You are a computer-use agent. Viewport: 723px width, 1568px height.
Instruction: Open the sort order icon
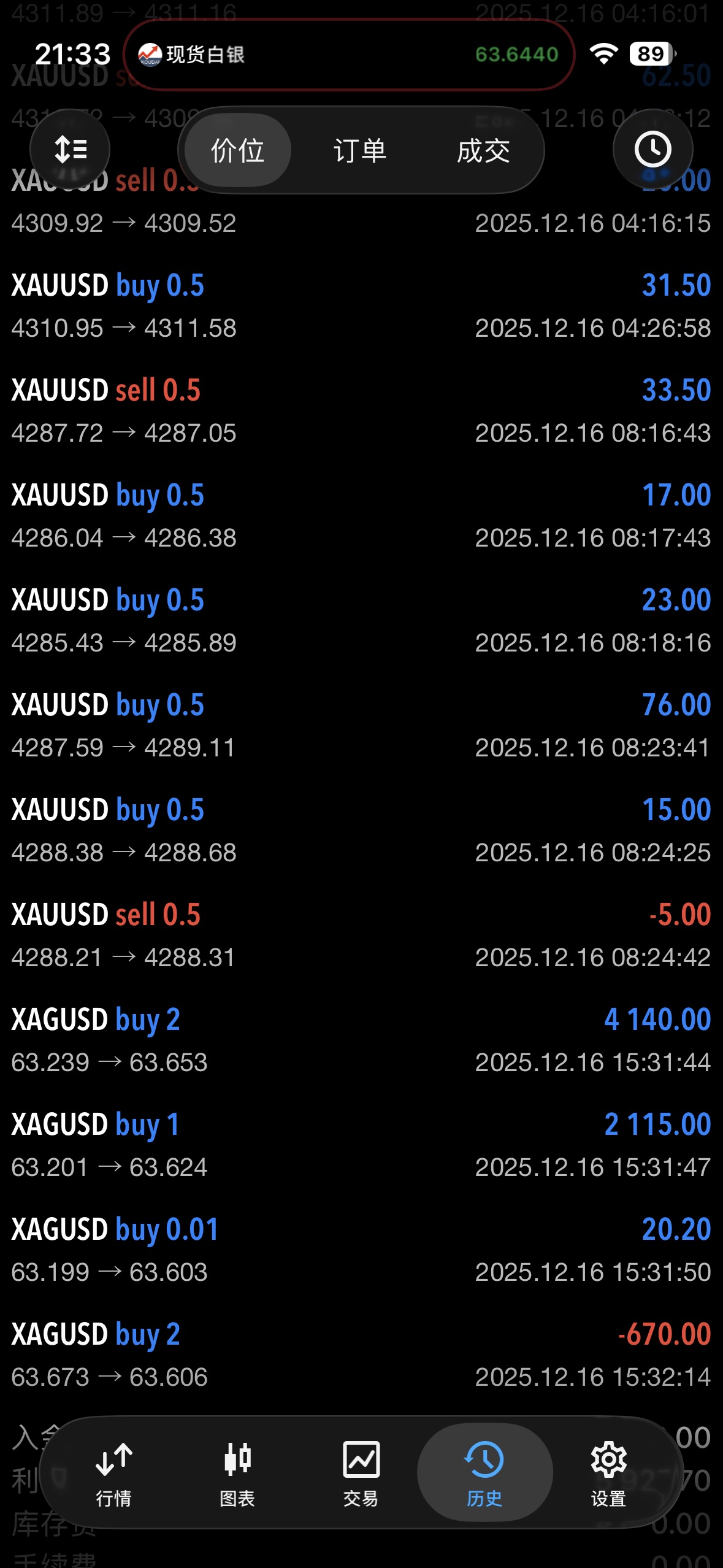tap(70, 150)
